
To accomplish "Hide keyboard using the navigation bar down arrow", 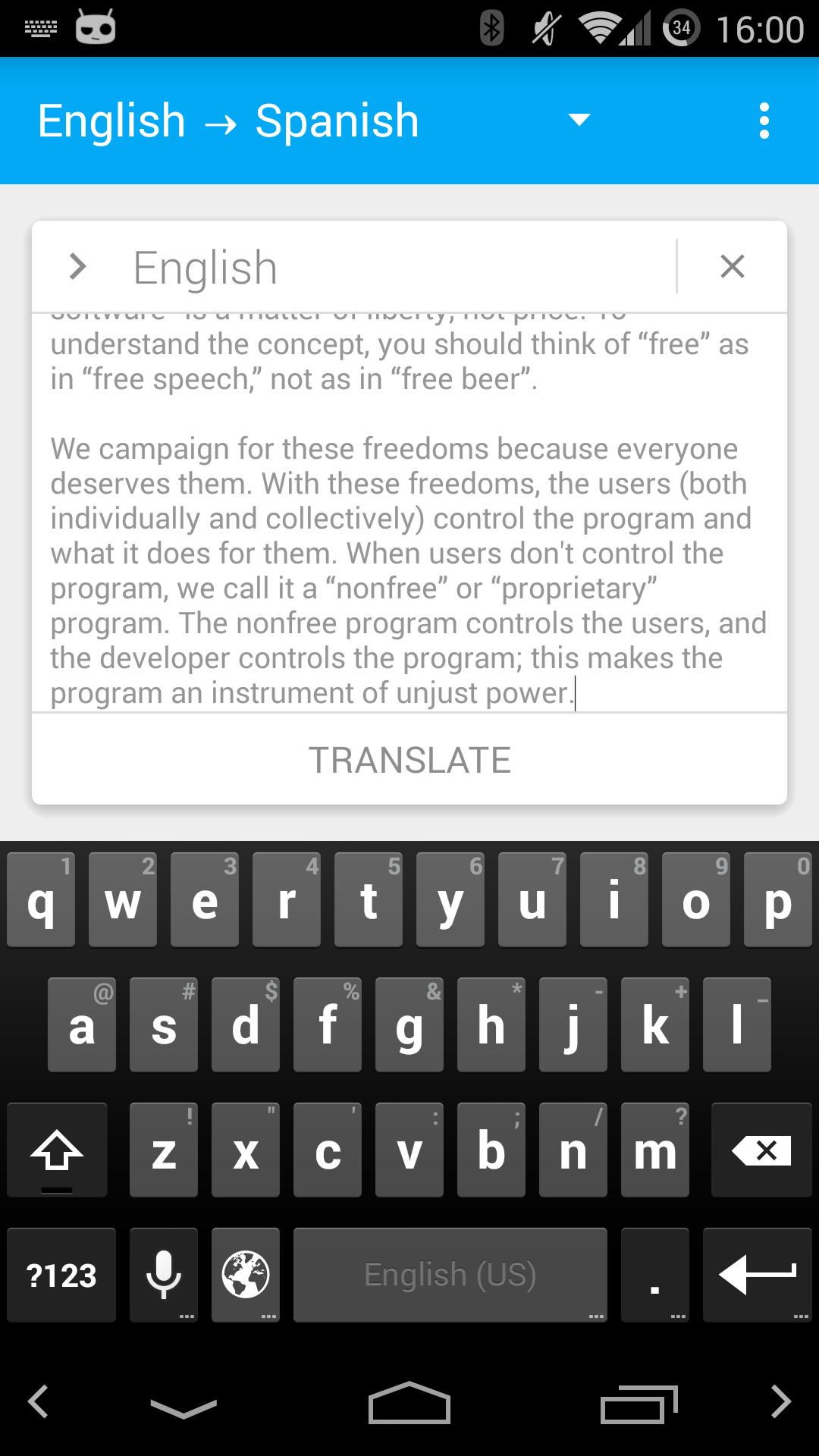I will (184, 1408).
